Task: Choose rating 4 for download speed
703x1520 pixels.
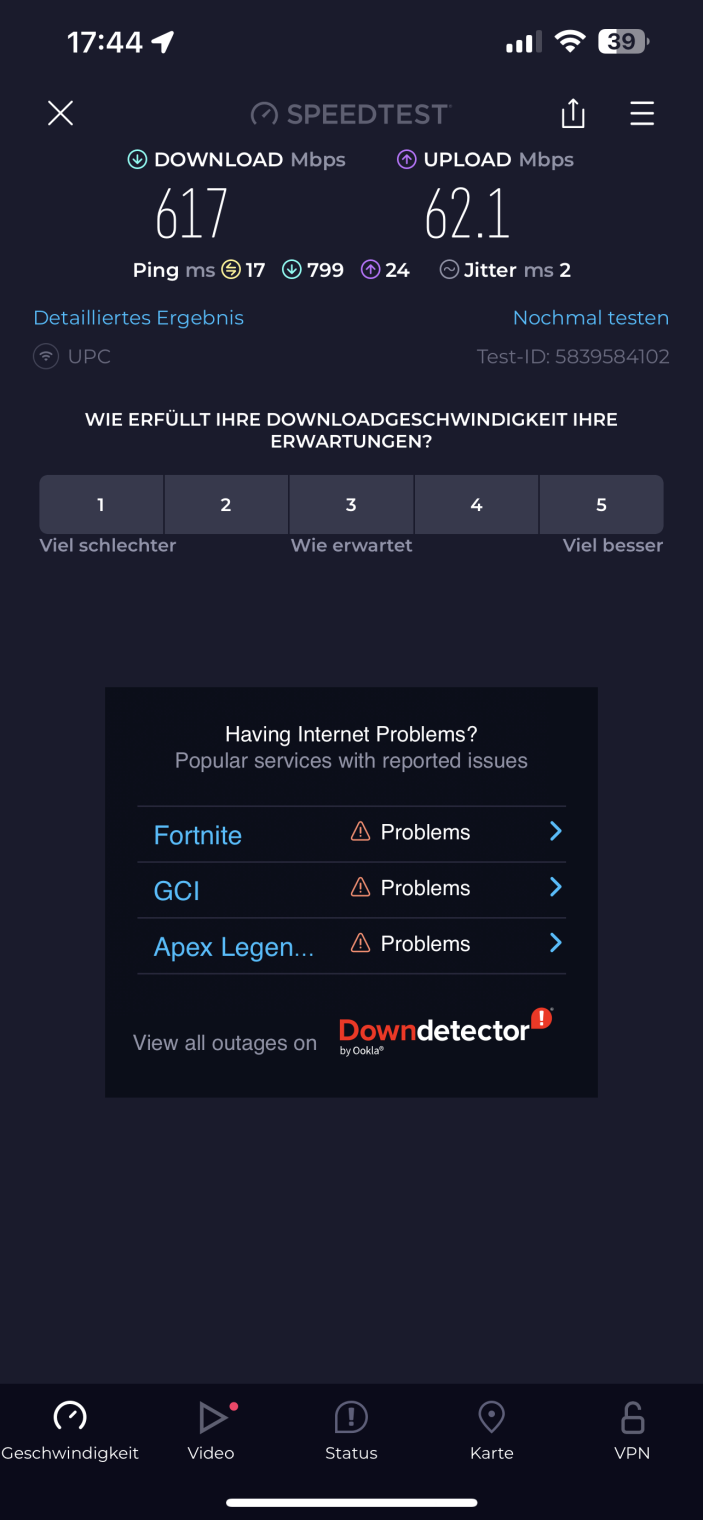Action: tap(476, 505)
